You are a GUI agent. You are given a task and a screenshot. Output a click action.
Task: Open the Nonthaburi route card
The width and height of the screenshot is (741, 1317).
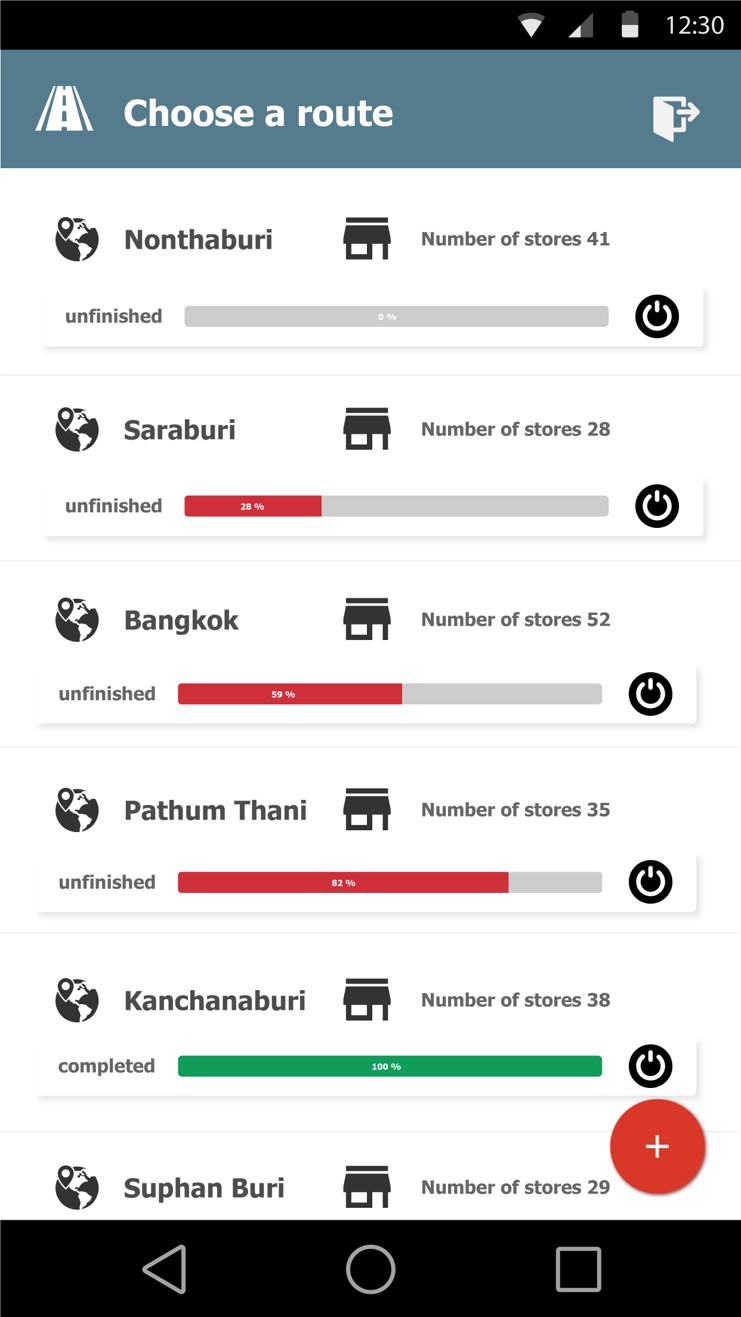coord(198,240)
